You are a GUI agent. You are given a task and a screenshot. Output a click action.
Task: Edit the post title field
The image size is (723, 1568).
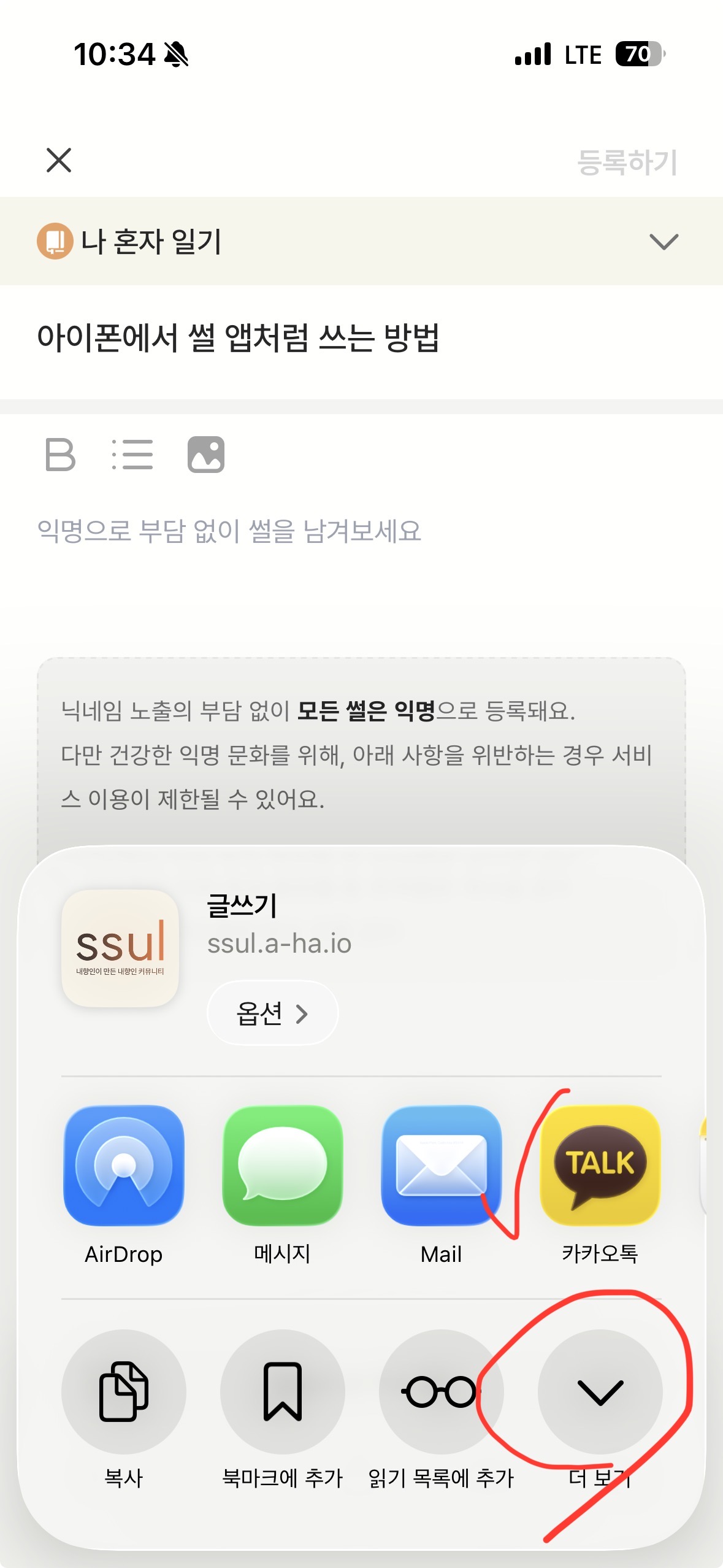tap(238, 338)
